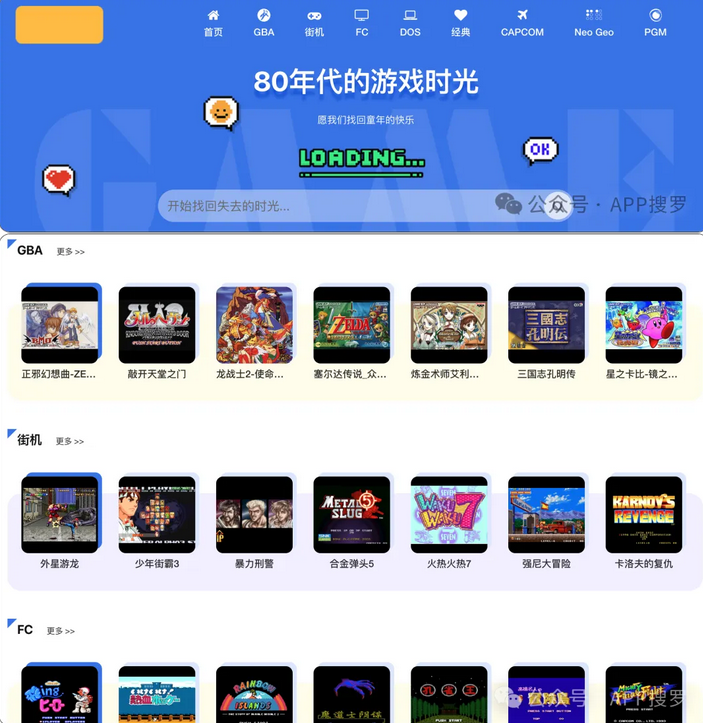See more FC games via 更多

tap(60, 631)
